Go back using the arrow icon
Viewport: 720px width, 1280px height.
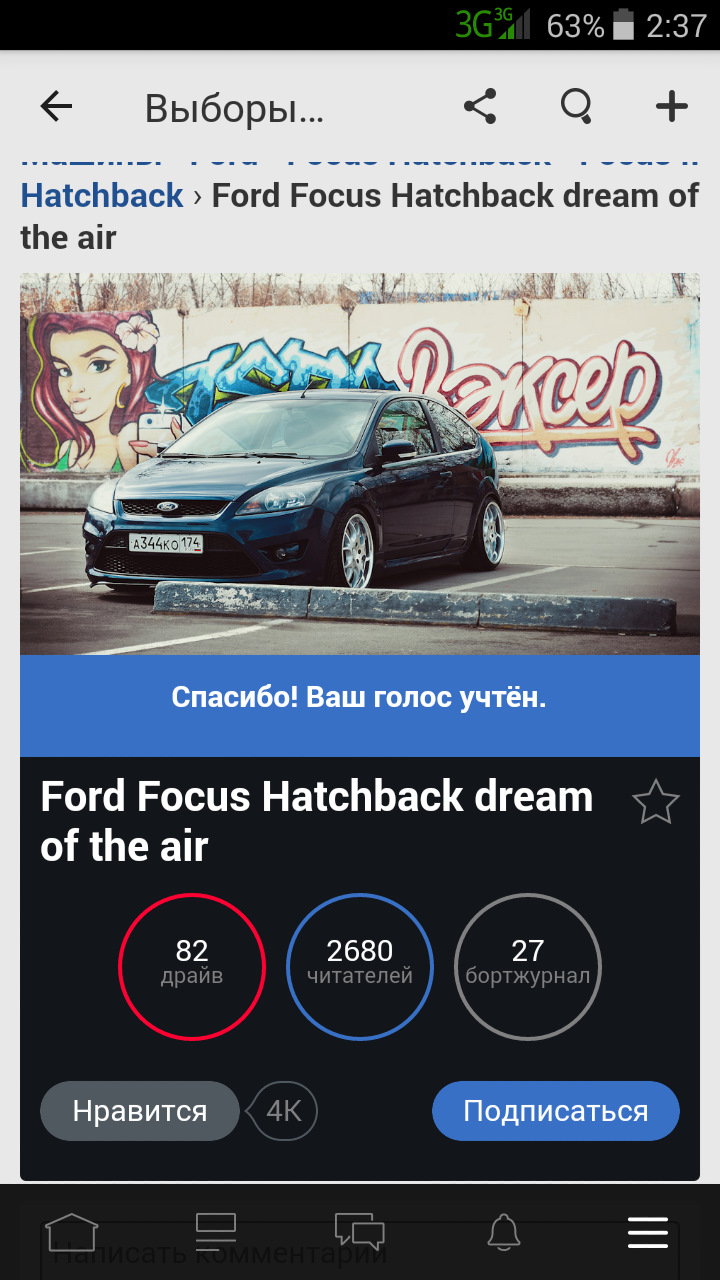point(56,107)
